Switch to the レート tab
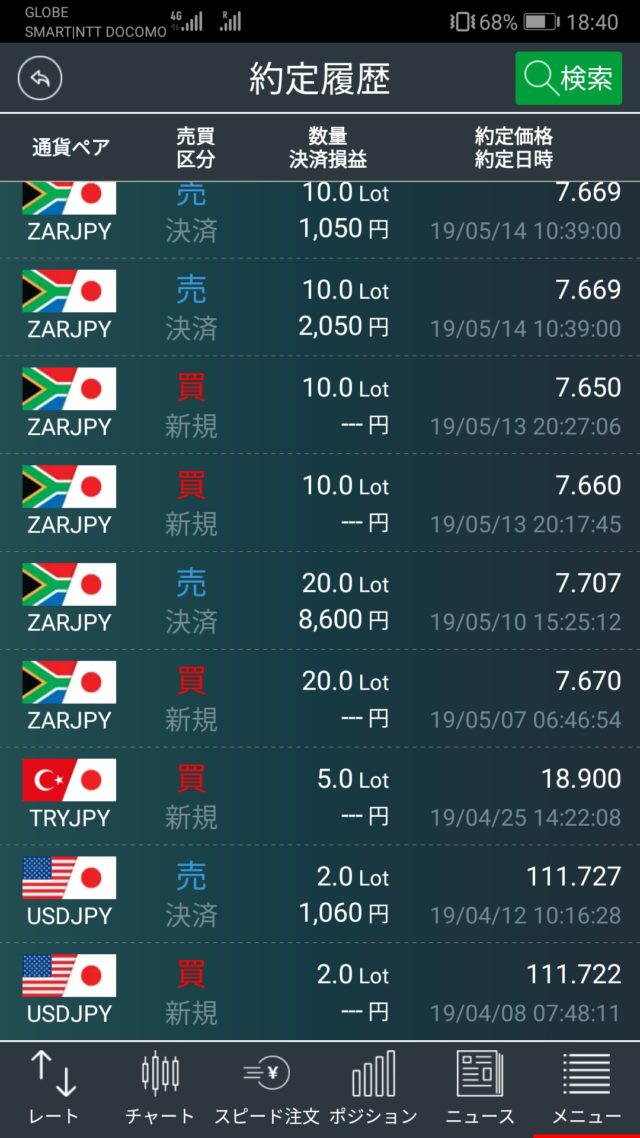 [x=52, y=1089]
